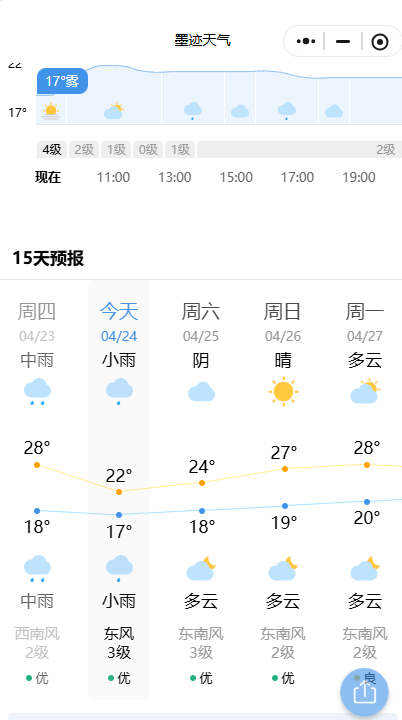Screen dimensions: 402x720
Task: Tap the floating share button
Action: click(364, 692)
